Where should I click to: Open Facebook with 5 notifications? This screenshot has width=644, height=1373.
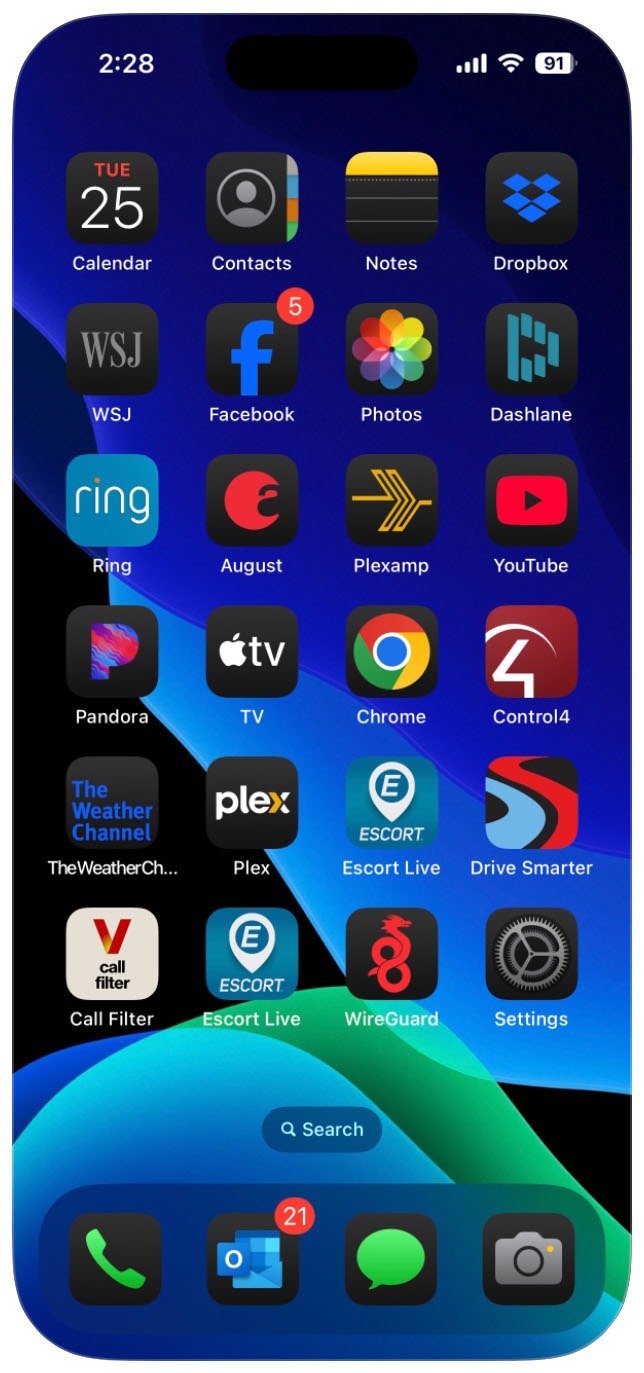point(252,349)
